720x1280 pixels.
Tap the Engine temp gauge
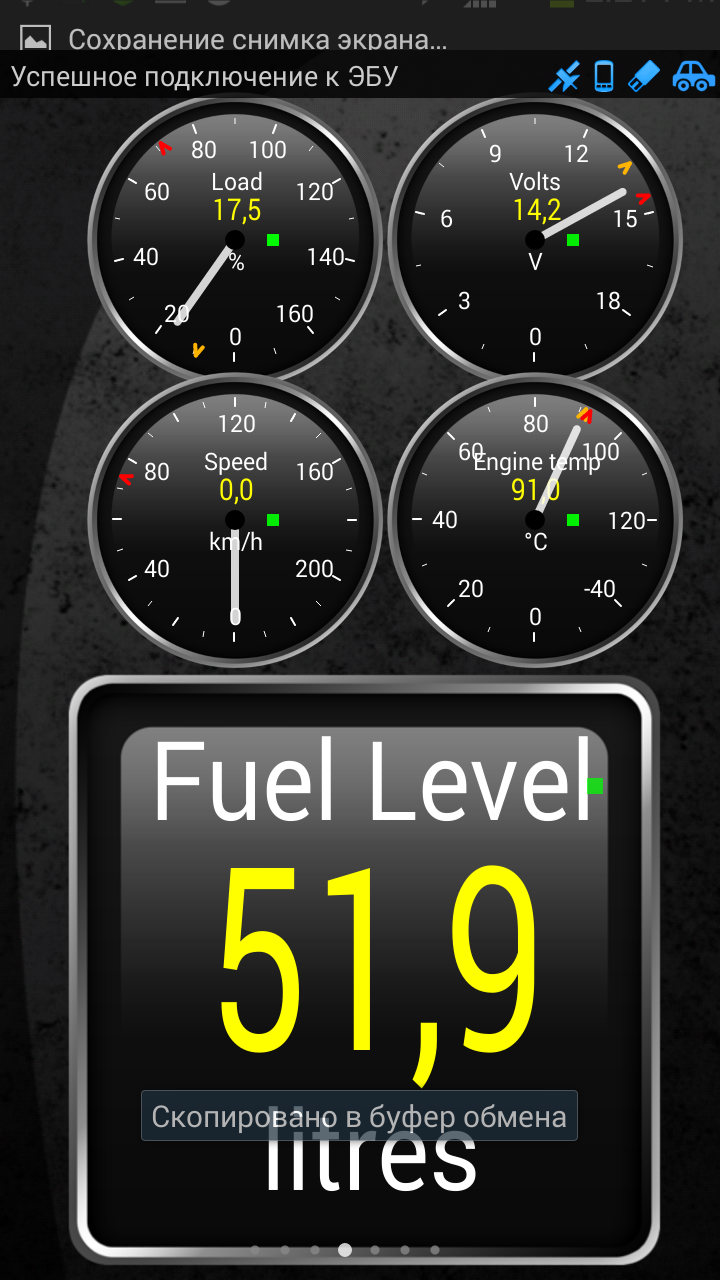pyautogui.click(x=535, y=520)
